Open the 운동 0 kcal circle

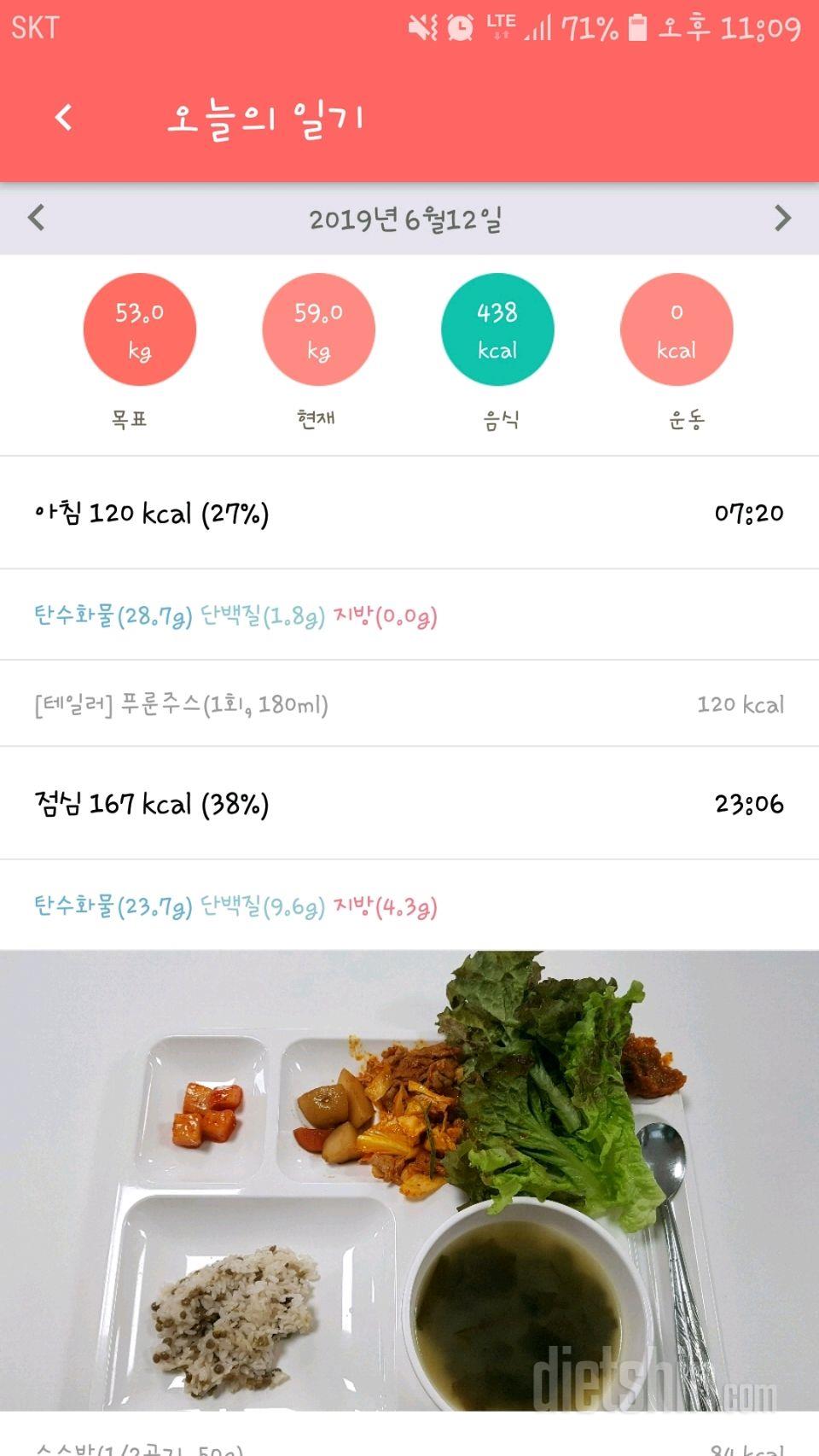tap(677, 330)
